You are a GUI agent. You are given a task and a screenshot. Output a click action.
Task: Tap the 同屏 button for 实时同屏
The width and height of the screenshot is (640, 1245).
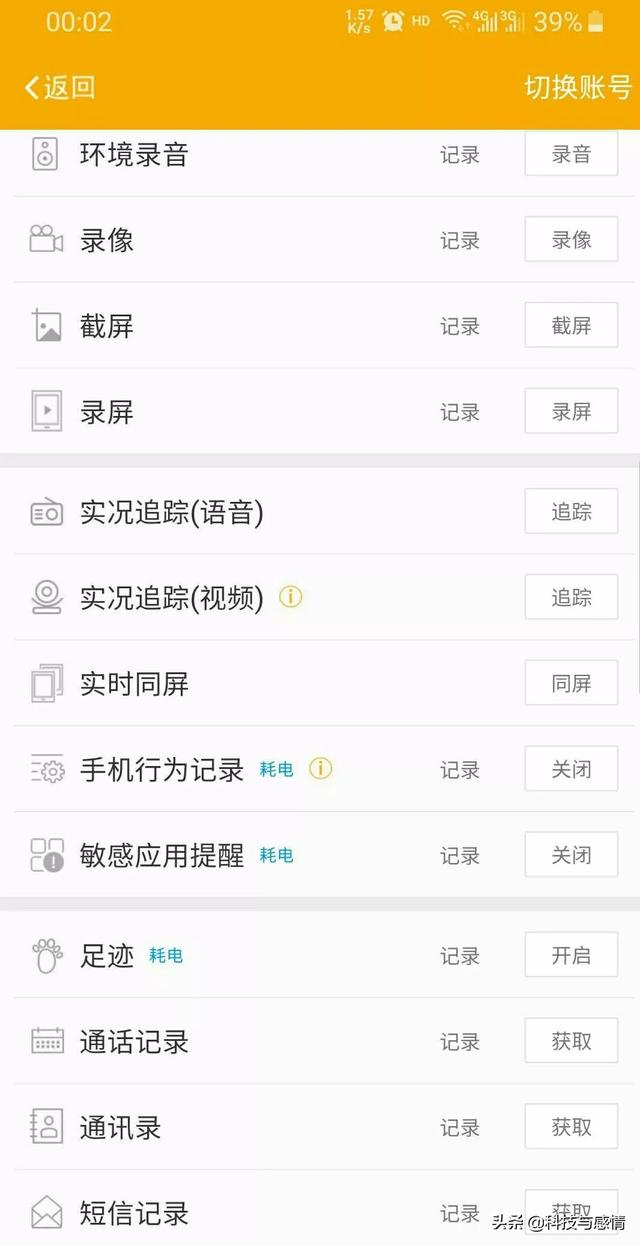(x=571, y=684)
